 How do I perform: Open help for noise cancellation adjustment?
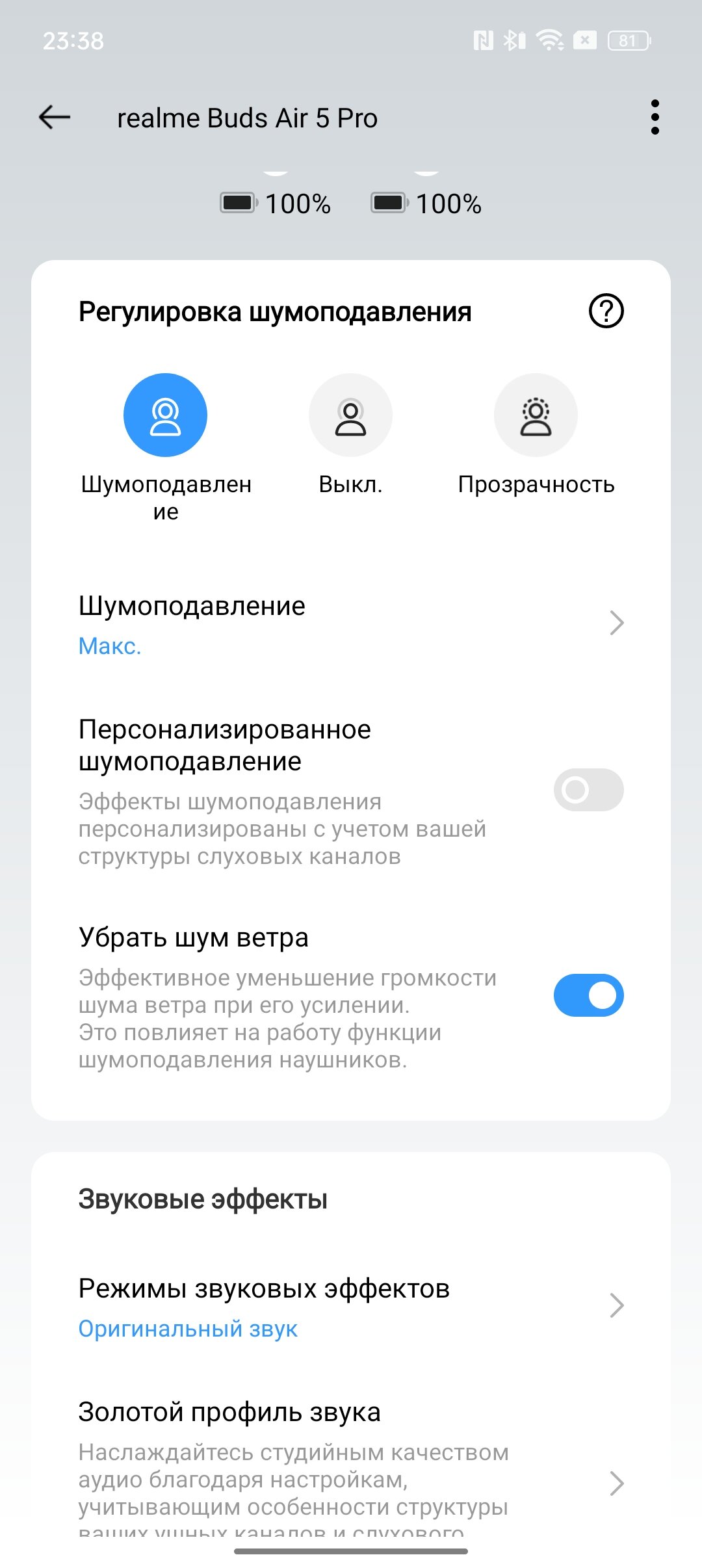[x=606, y=311]
